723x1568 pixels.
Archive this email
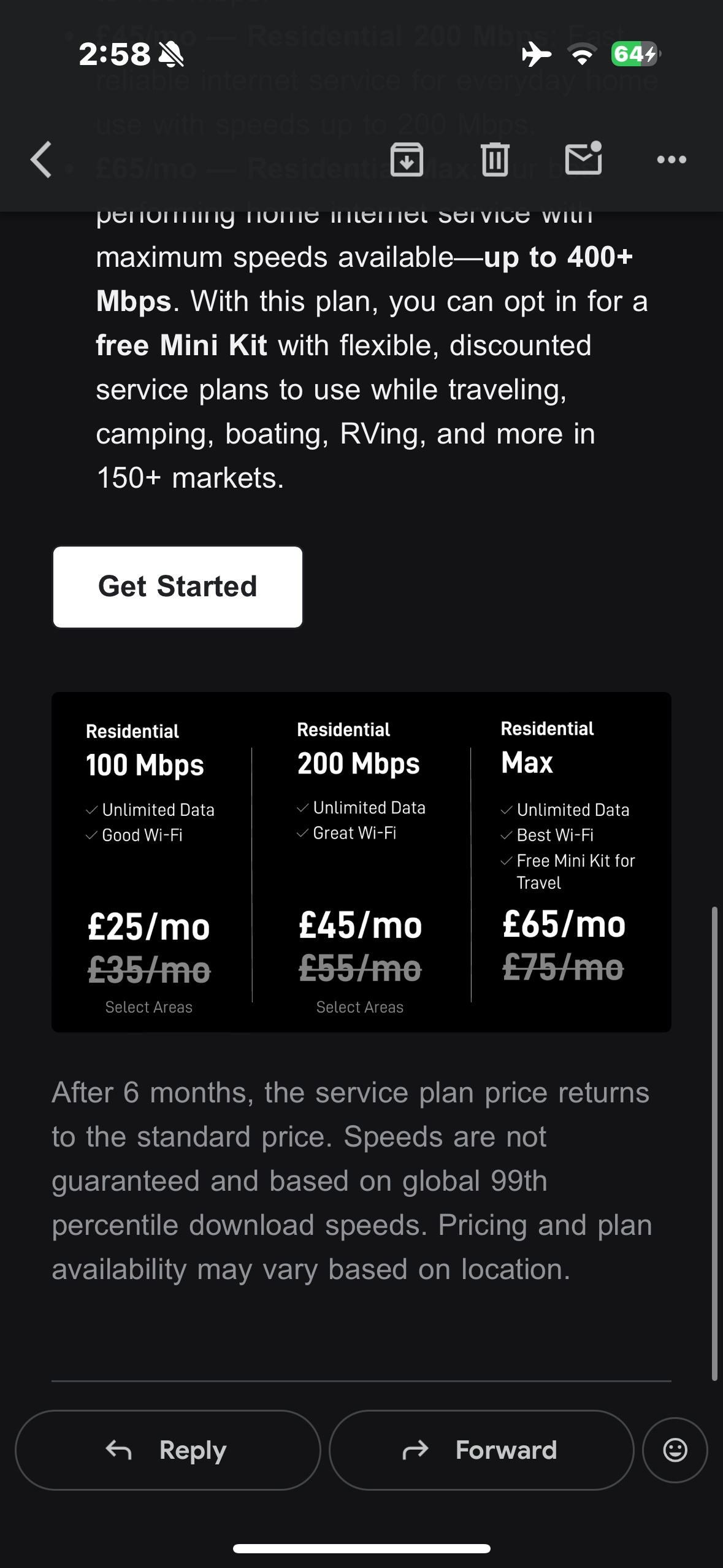click(x=407, y=159)
